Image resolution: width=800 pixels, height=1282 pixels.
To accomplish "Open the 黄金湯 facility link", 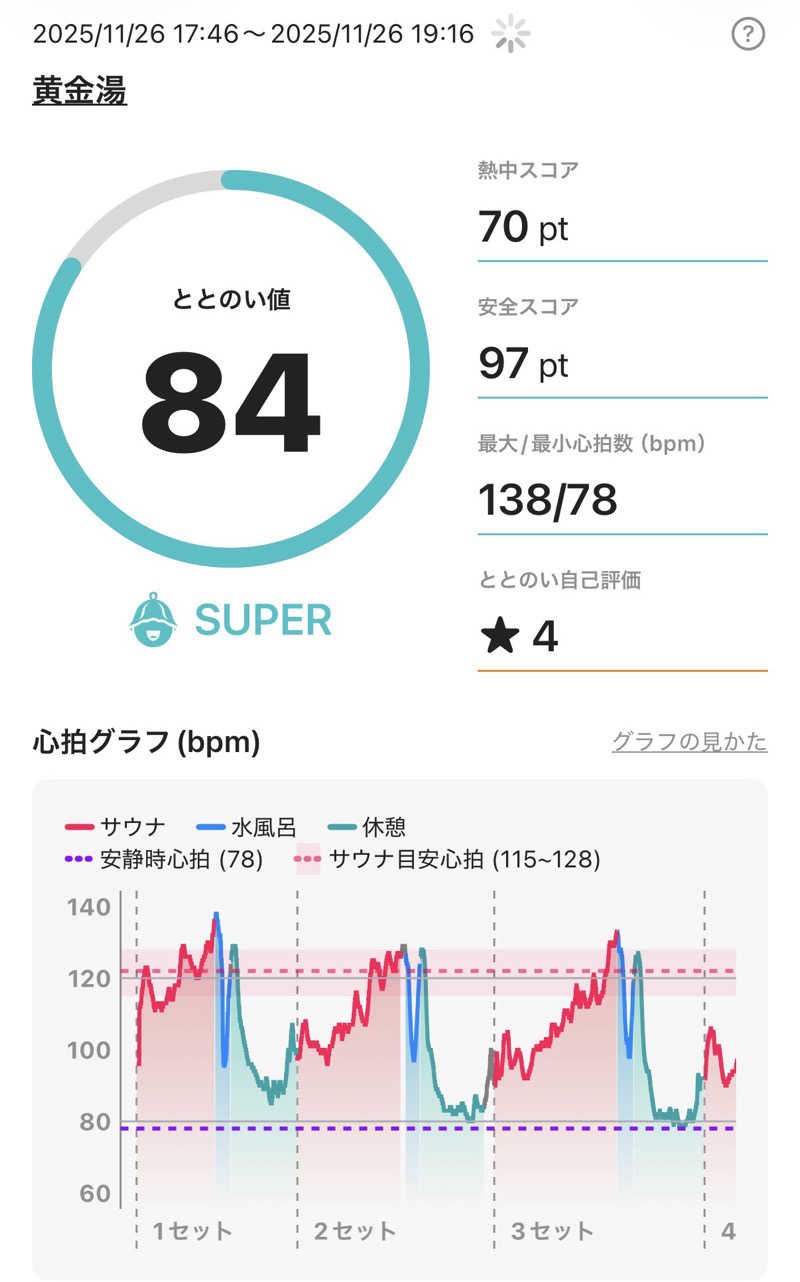I will pos(80,91).
